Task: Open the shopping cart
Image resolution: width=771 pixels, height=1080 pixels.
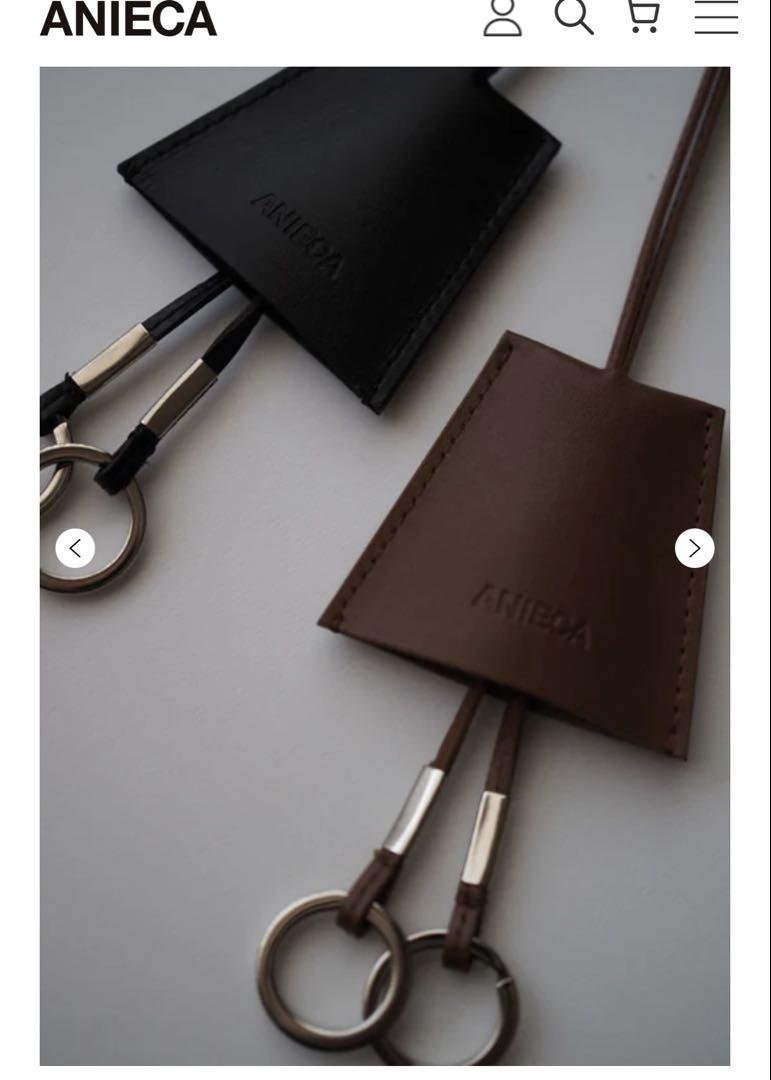Action: click(x=644, y=16)
